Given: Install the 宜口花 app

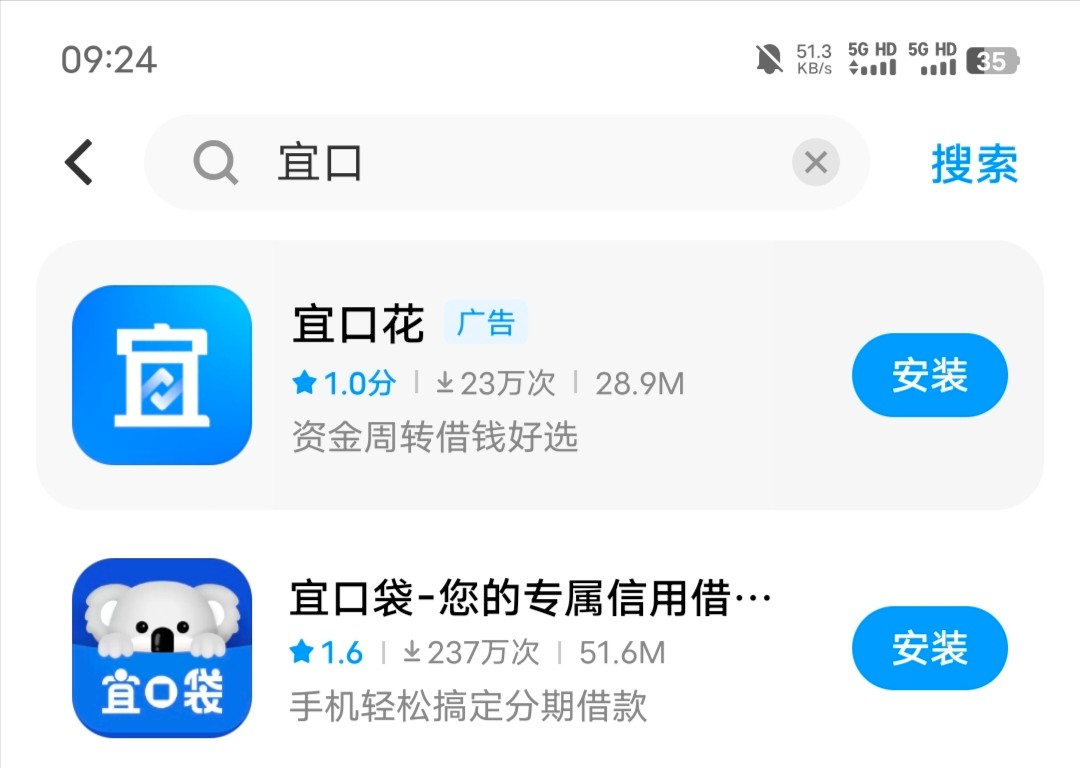Looking at the screenshot, I should tap(929, 376).
